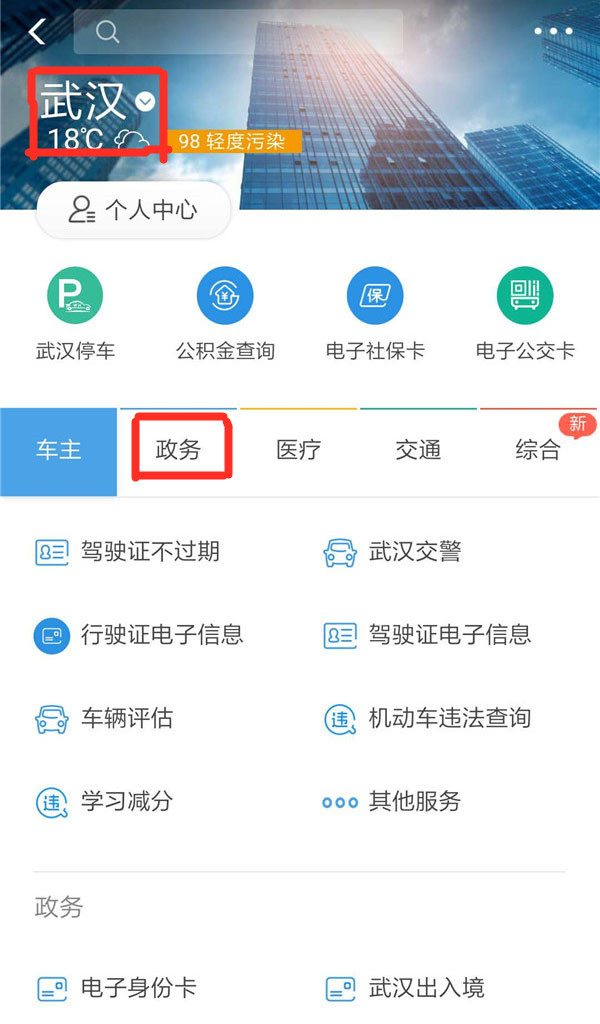600x1024 pixels.
Task: Select the 综合 tab
Action: point(538,450)
